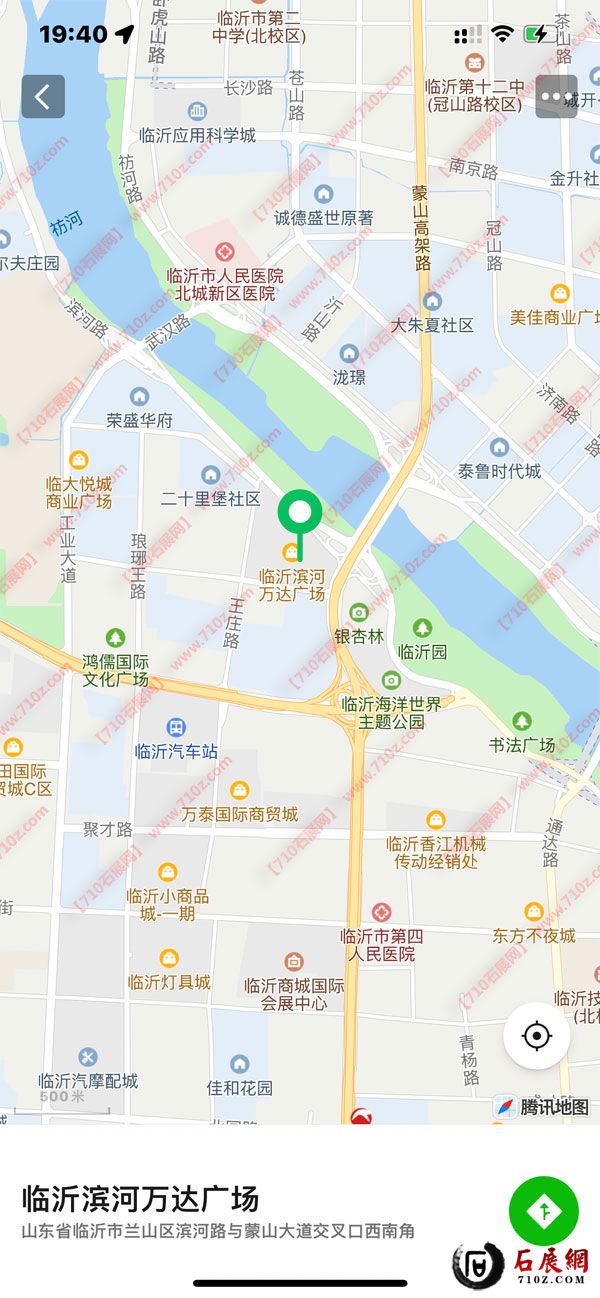
Task: Open the three-dot overflow menu
Action: (556, 97)
